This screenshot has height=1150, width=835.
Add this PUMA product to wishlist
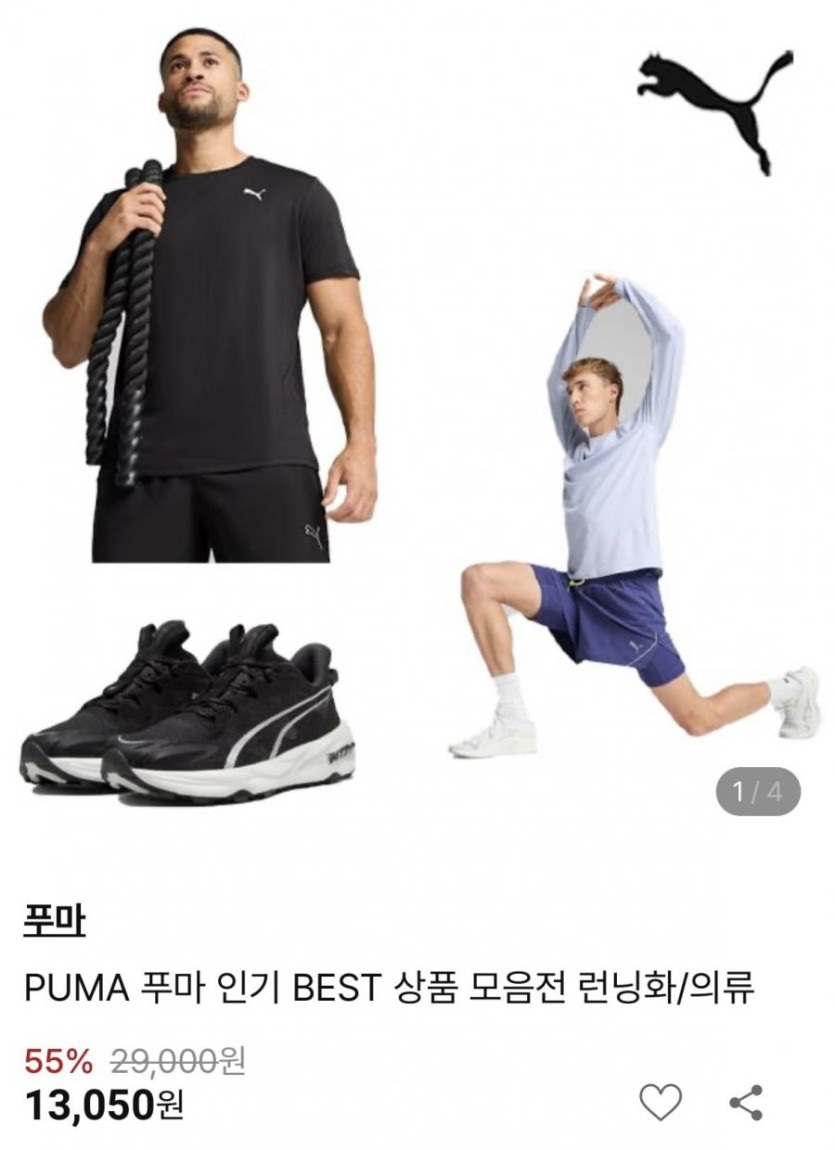pos(660,1102)
